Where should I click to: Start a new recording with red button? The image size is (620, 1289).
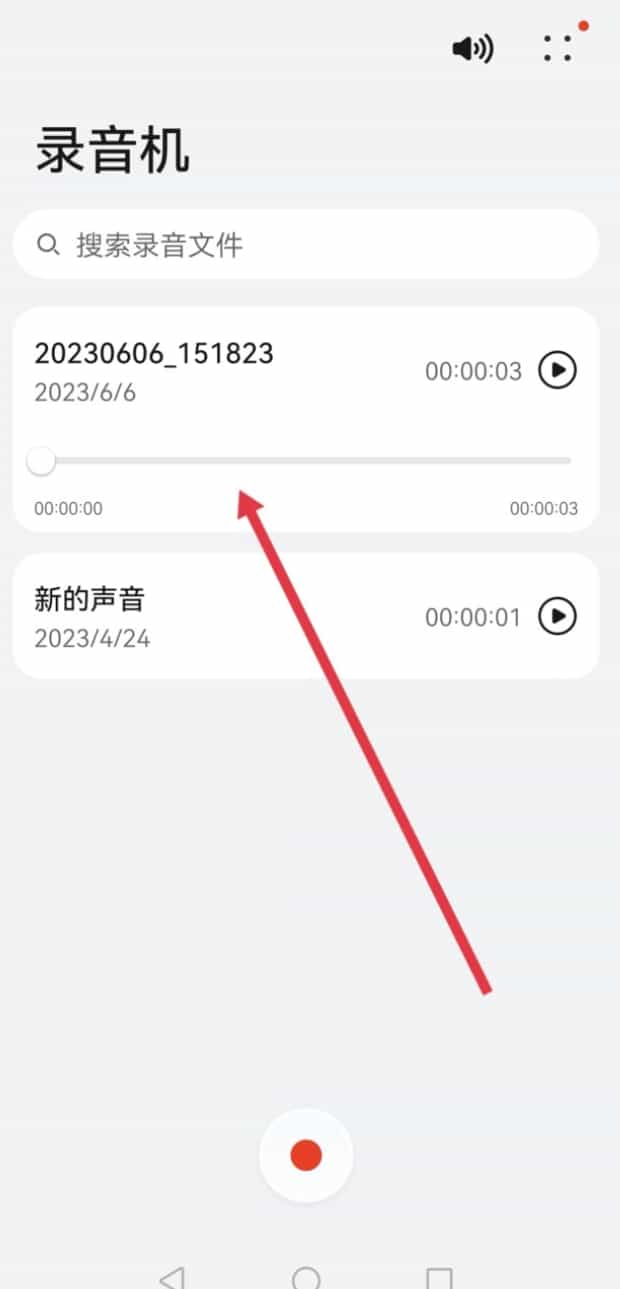coord(305,1156)
